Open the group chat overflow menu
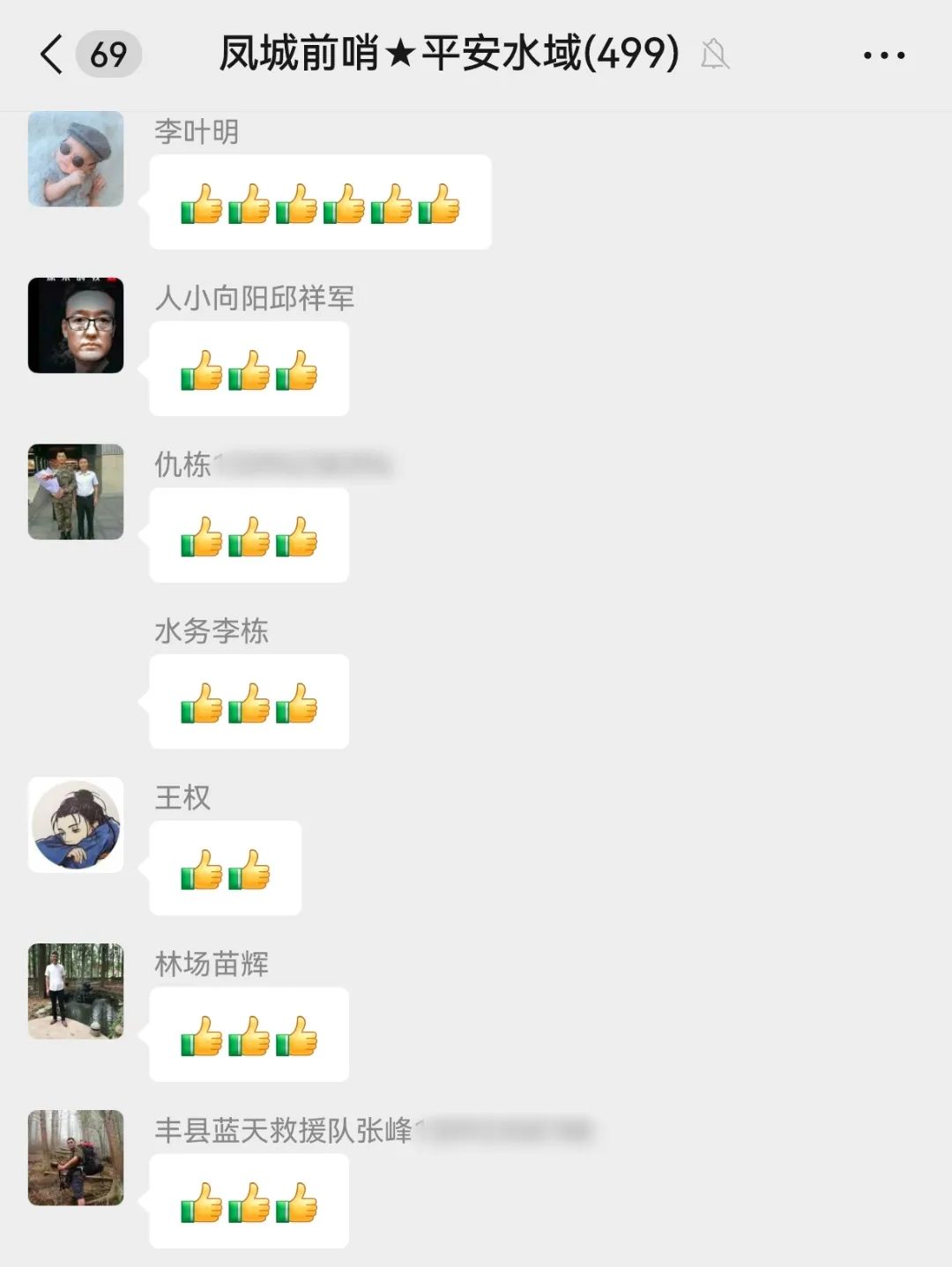Screen dimensions: 952x1267 tap(883, 55)
